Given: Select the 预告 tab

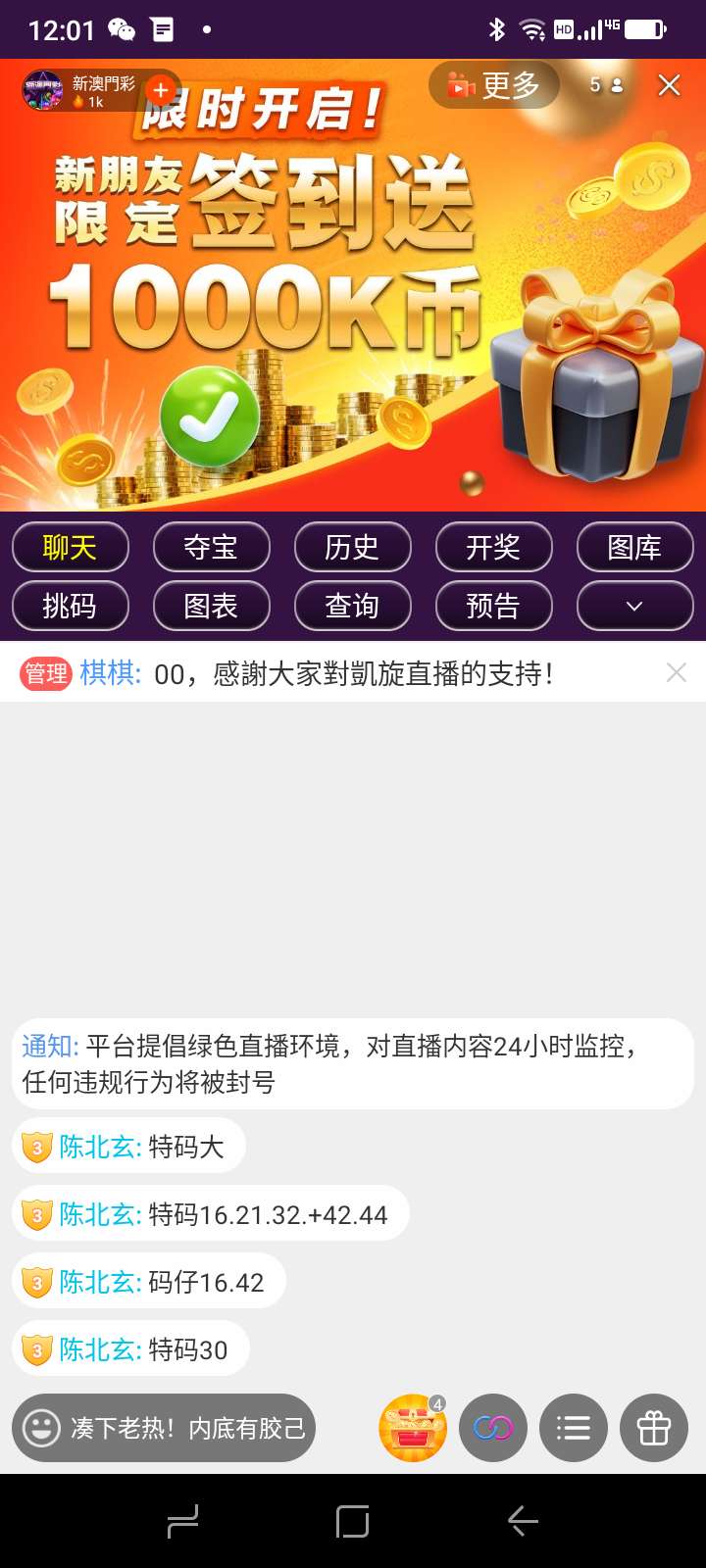Looking at the screenshot, I should click(493, 606).
